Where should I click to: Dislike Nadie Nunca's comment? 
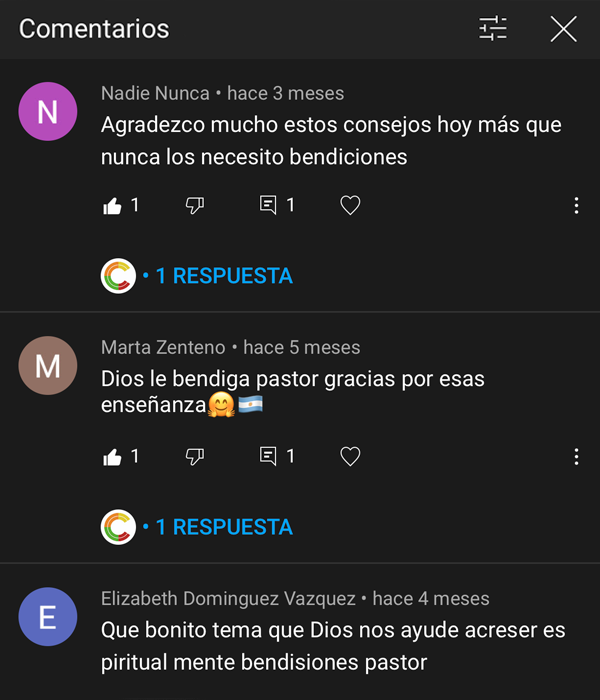[196, 205]
